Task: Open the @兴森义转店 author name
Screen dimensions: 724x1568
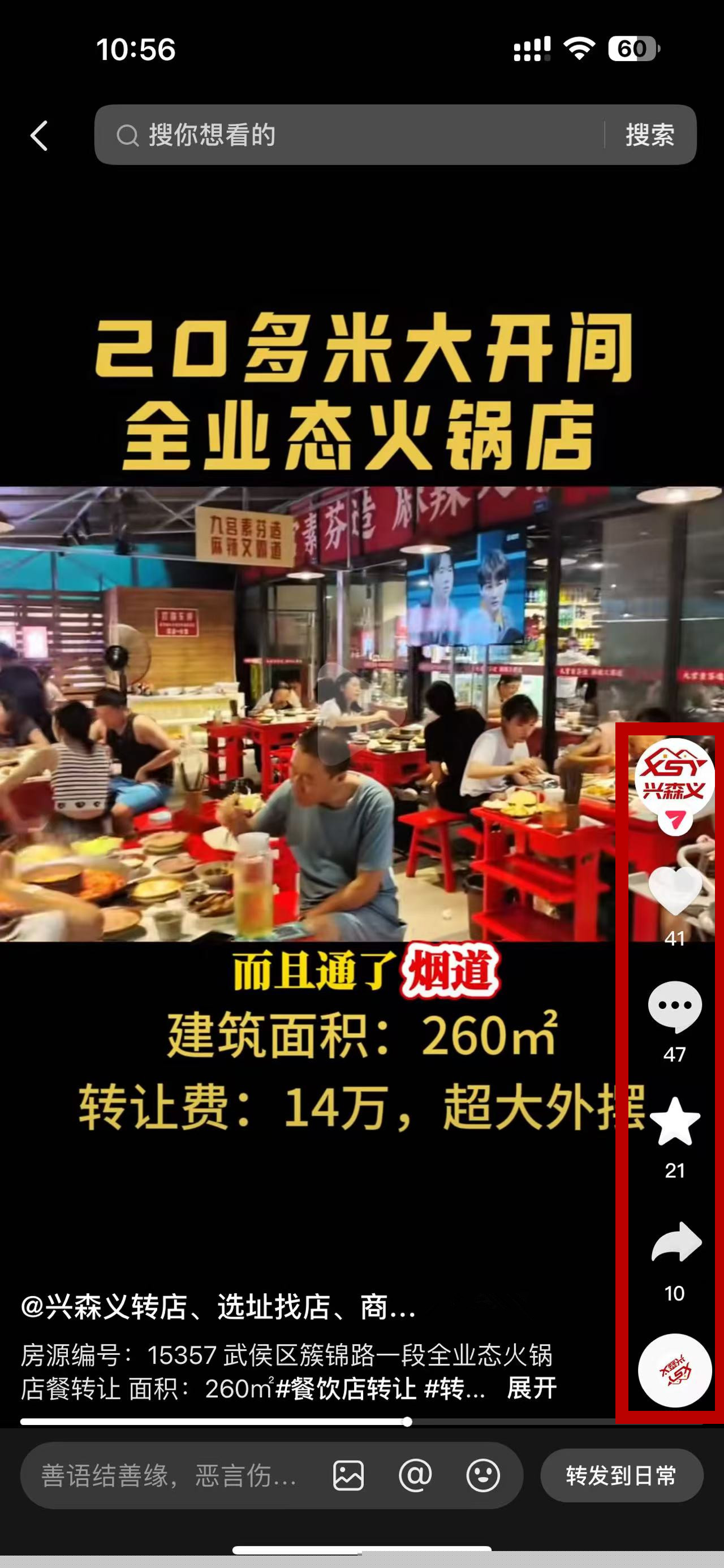Action: click(218, 1307)
